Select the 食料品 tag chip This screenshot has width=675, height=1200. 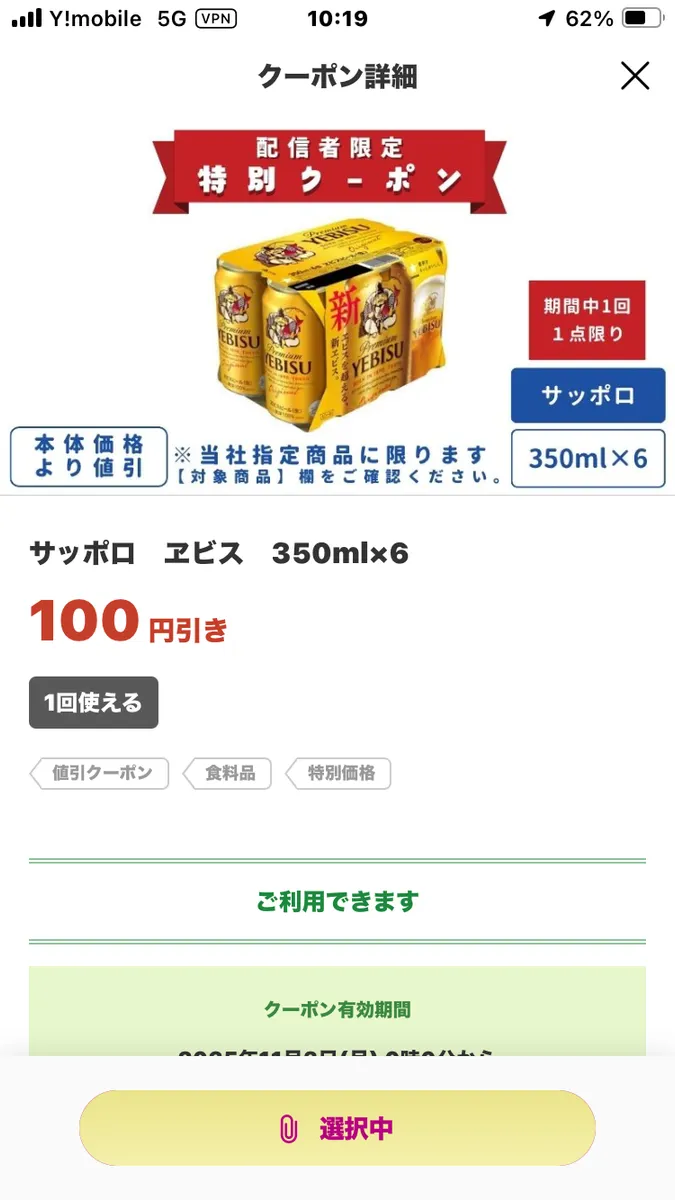[228, 773]
